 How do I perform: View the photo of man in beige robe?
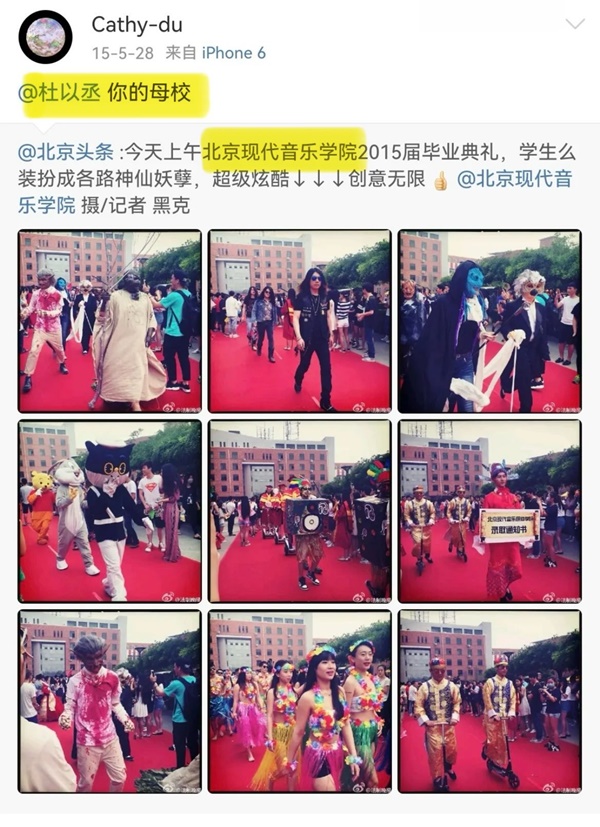tap(109, 321)
